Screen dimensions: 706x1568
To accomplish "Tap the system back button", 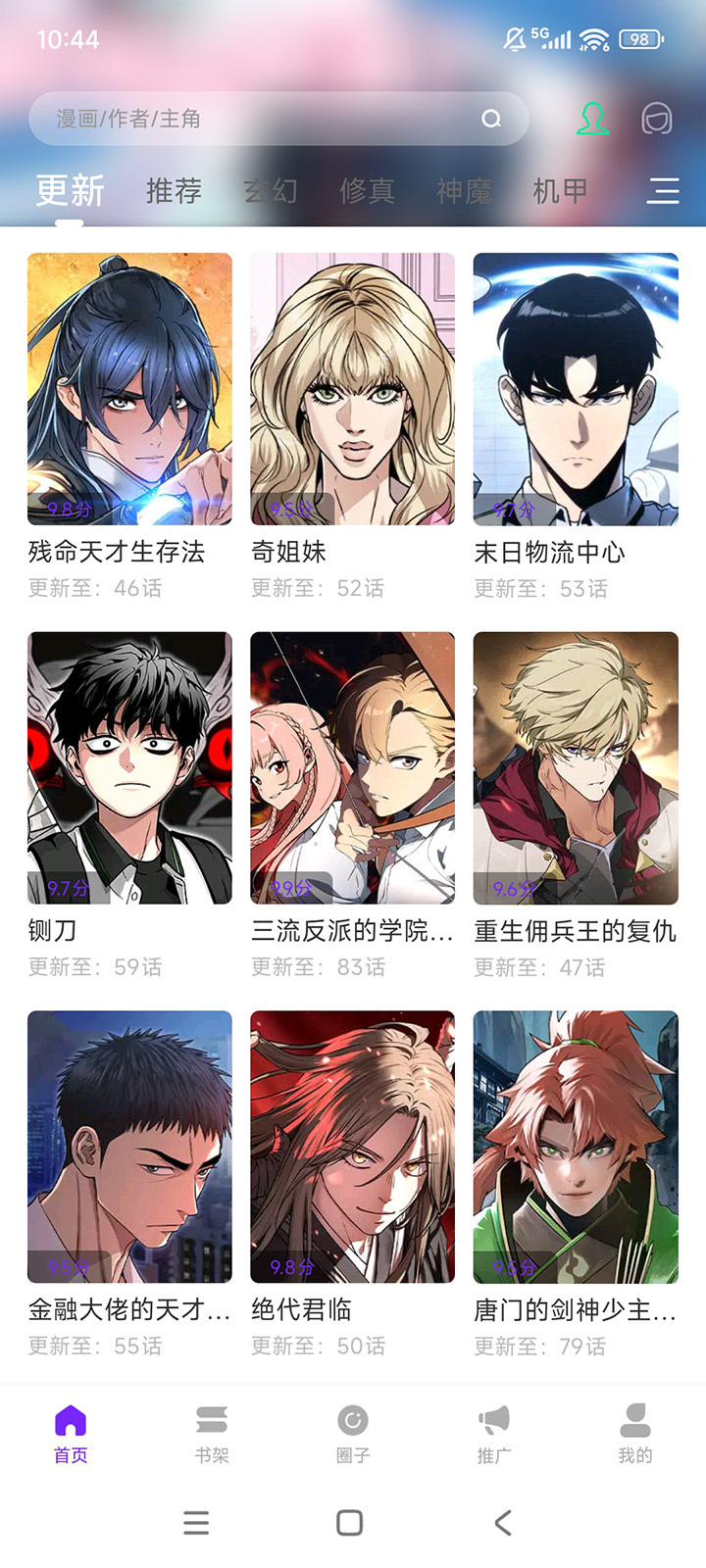I will point(503,1522).
